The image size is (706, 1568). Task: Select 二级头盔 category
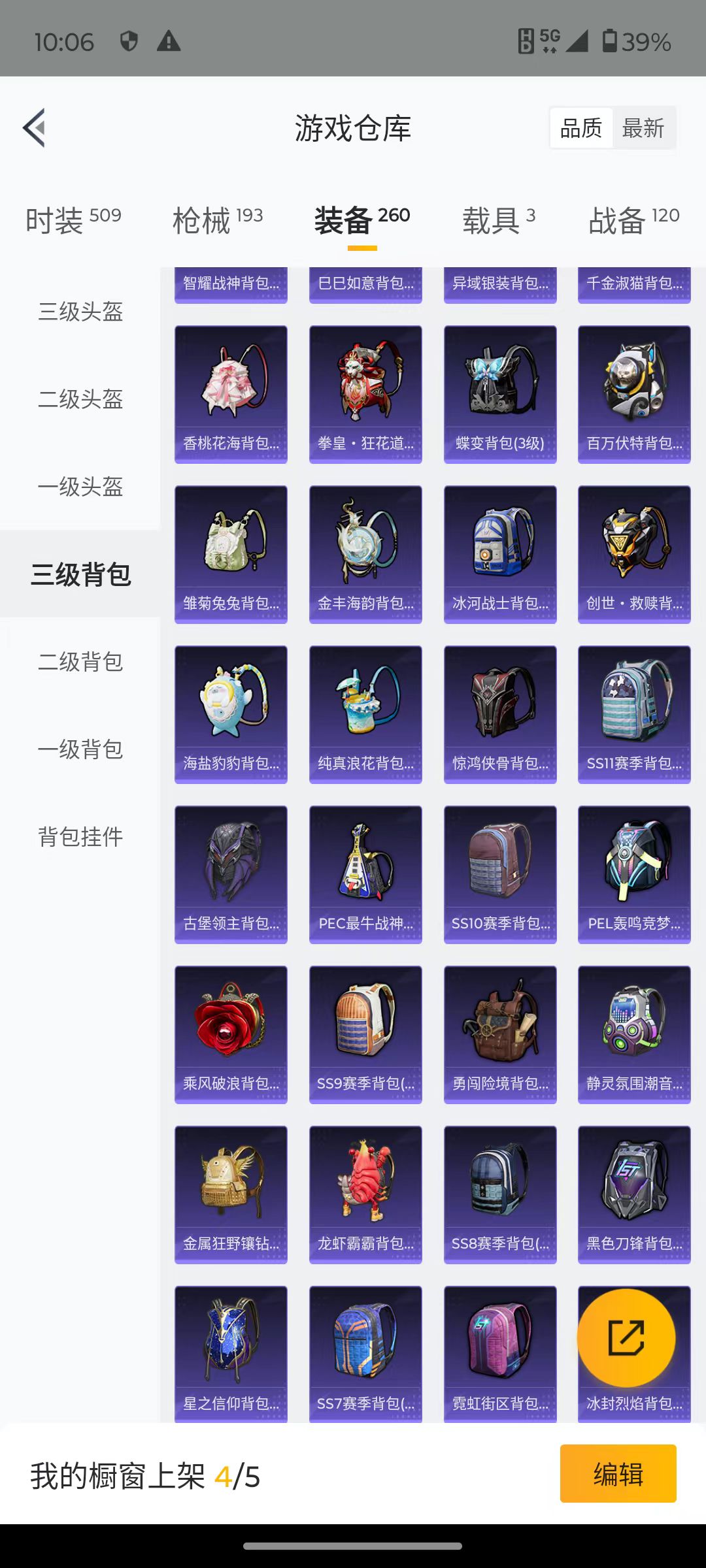coord(80,399)
